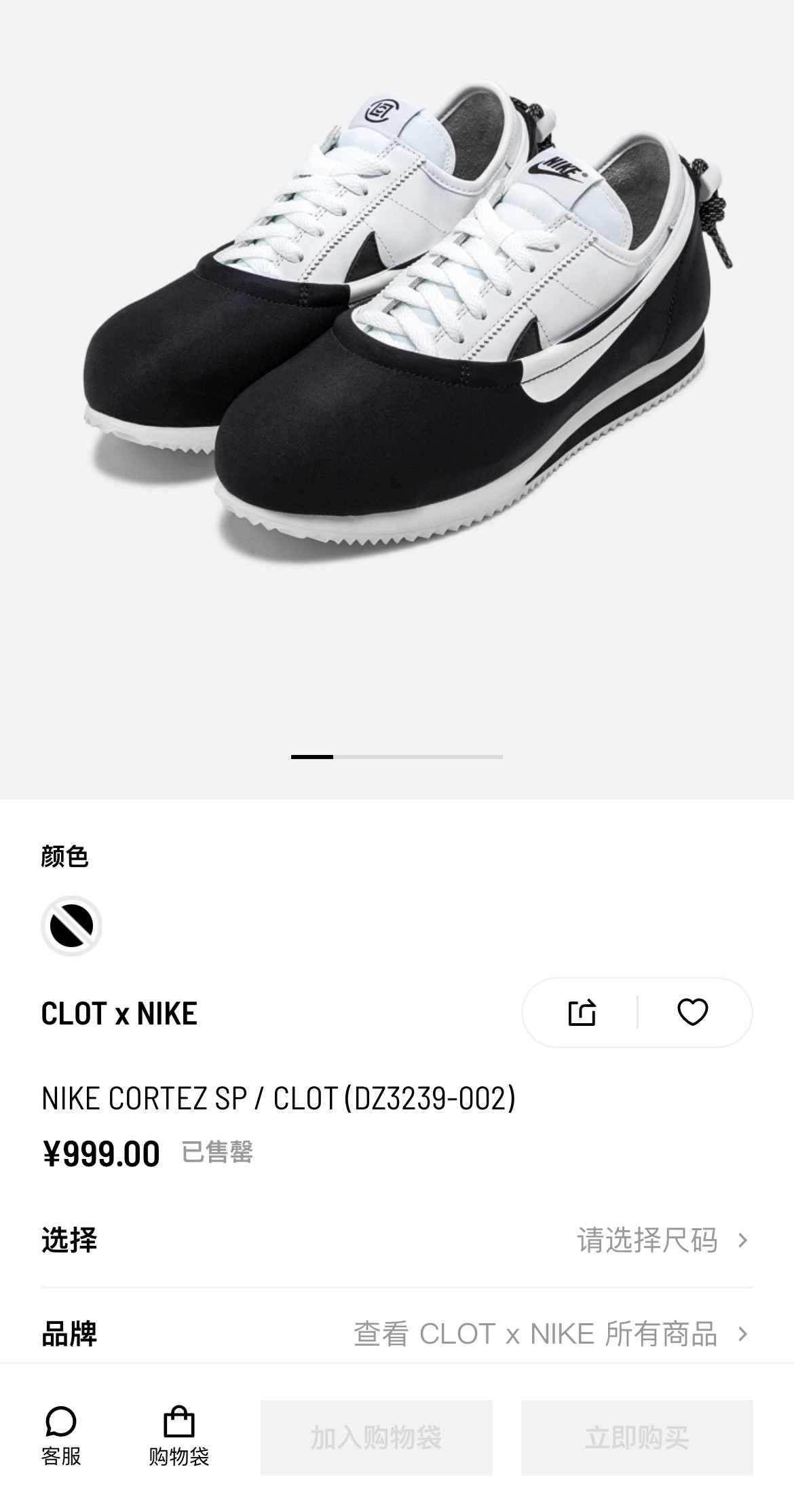The height and width of the screenshot is (1512, 794).
Task: Contact customer service (客服)
Action: 61,1436
